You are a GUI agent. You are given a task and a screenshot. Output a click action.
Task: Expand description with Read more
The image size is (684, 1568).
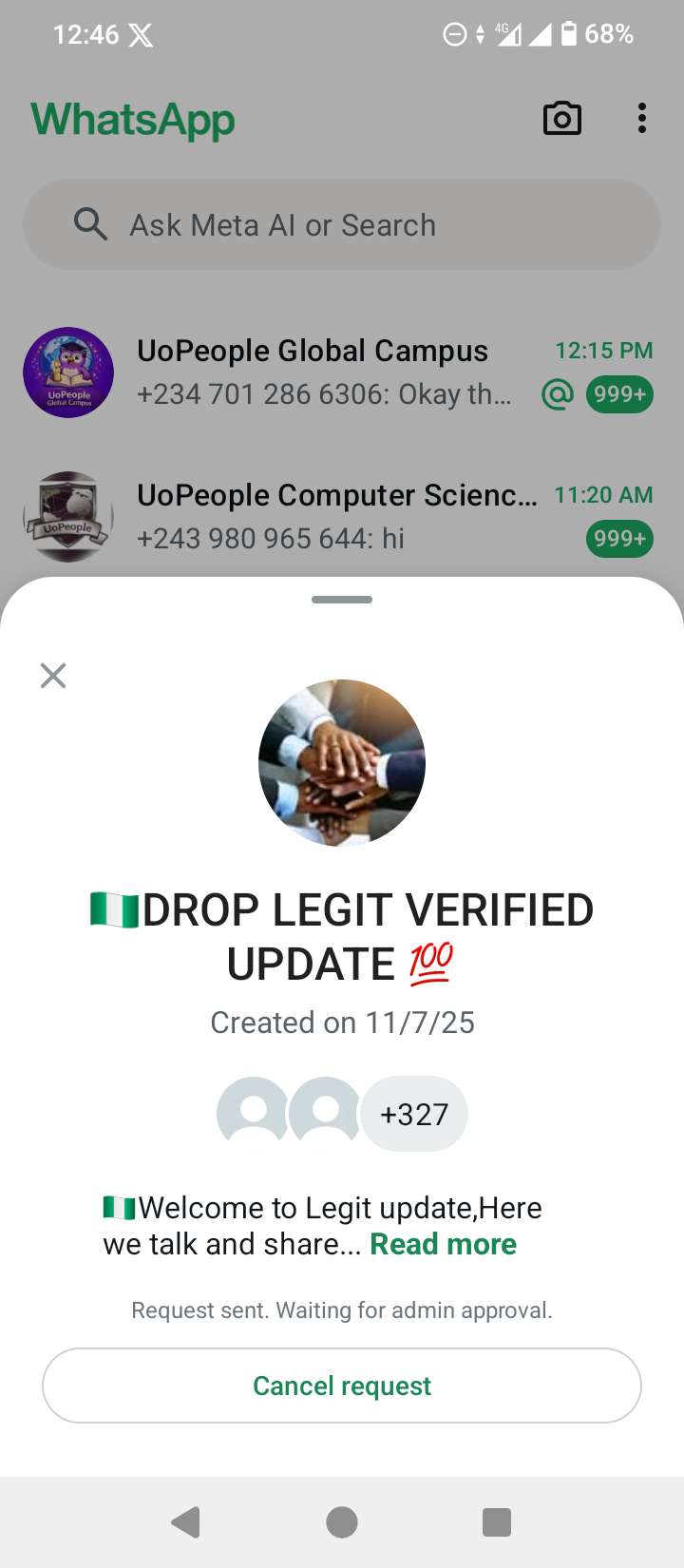pos(443,1244)
